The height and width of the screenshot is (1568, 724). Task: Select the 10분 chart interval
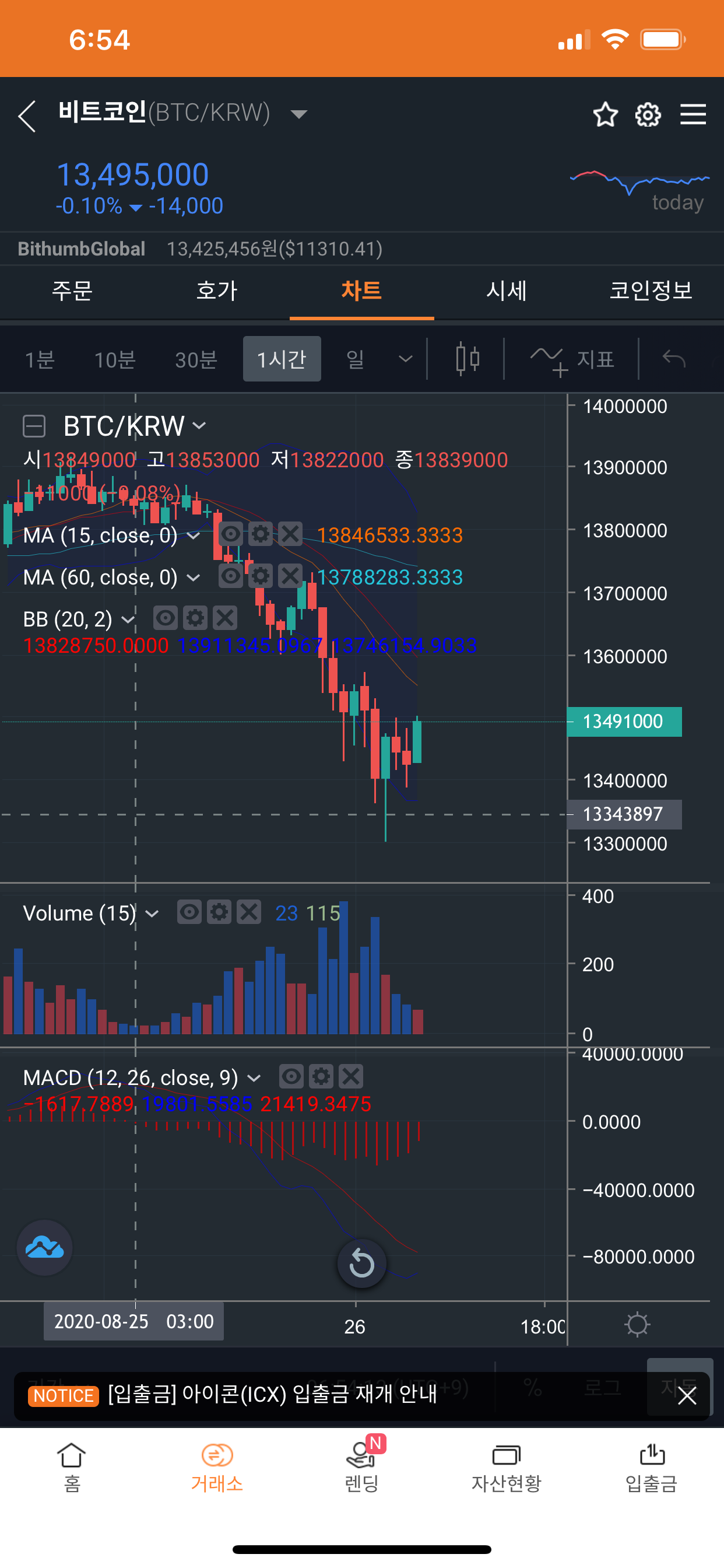tap(114, 360)
